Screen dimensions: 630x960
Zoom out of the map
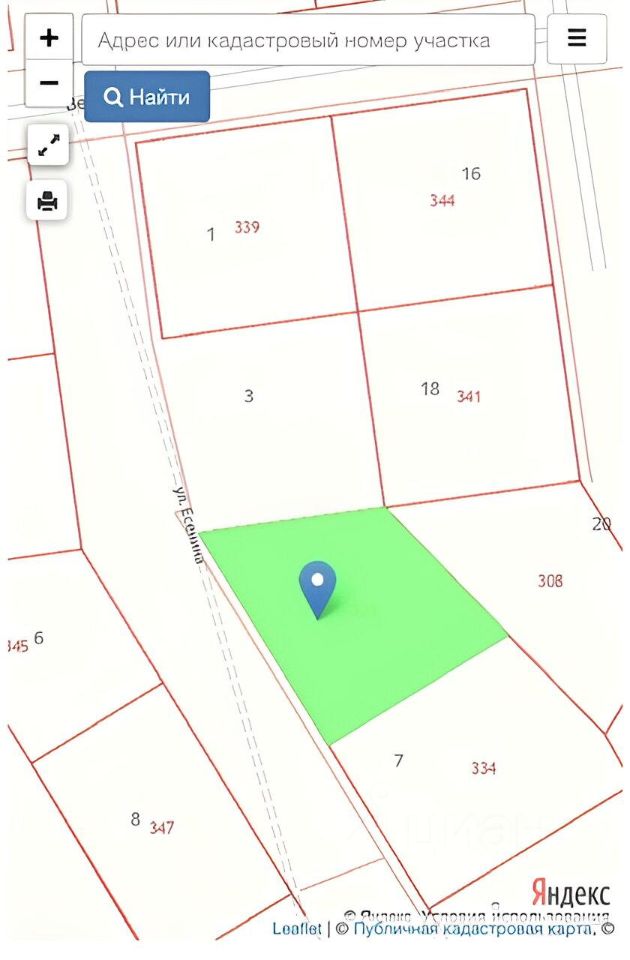click(x=48, y=83)
